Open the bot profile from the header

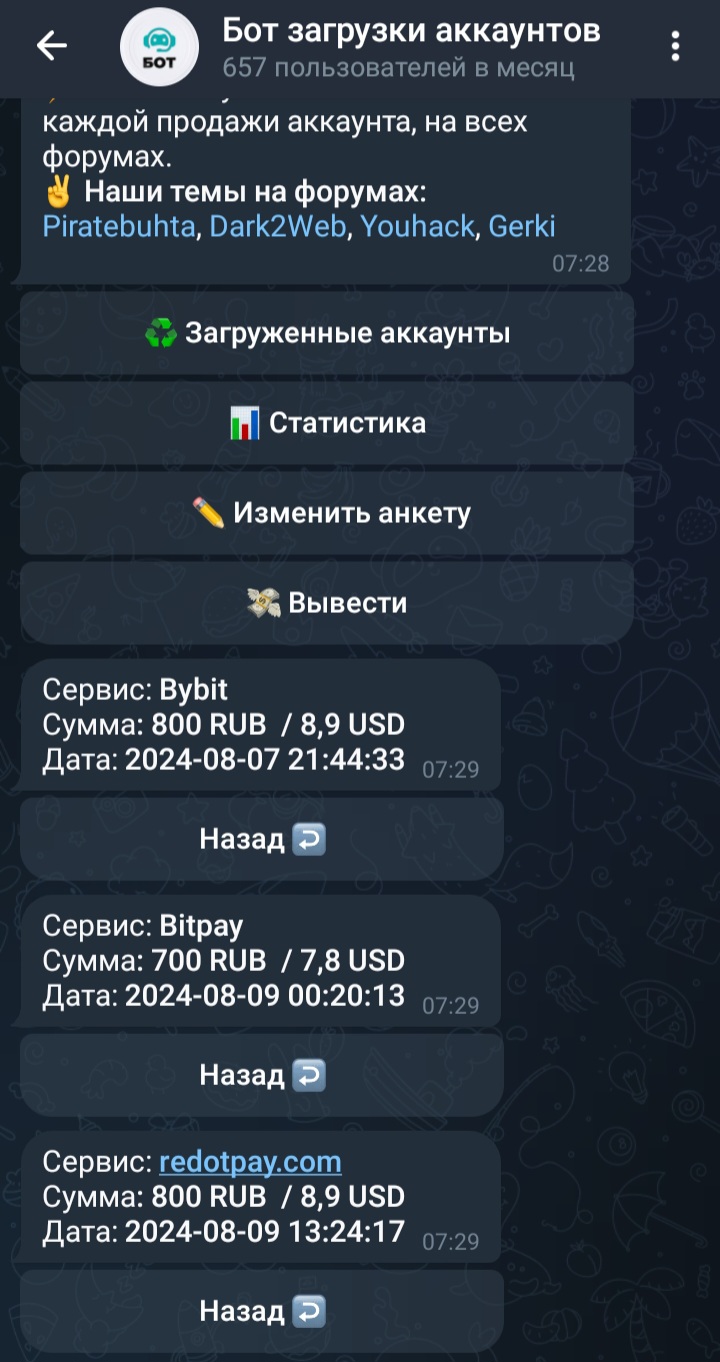(x=410, y=46)
